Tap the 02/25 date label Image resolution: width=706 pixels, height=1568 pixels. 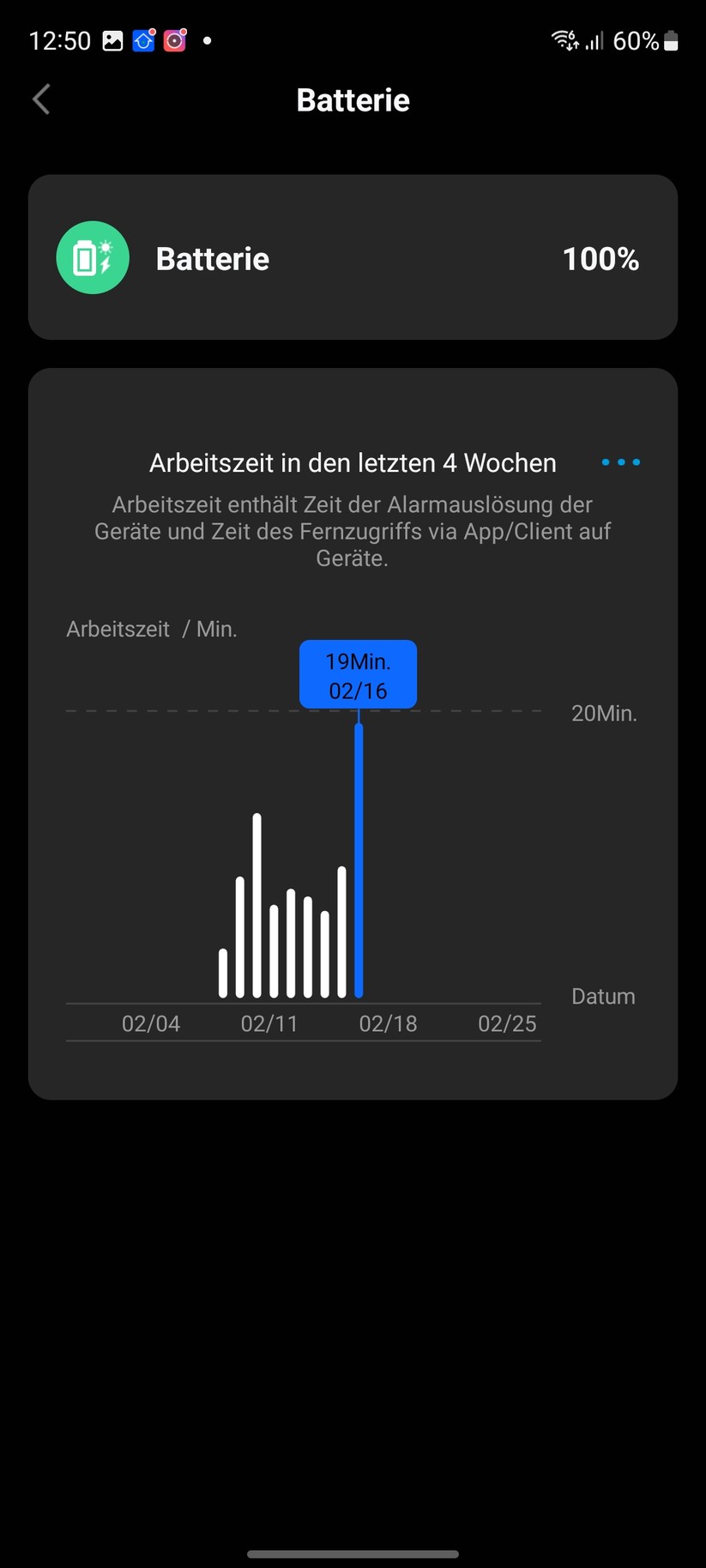(506, 1022)
